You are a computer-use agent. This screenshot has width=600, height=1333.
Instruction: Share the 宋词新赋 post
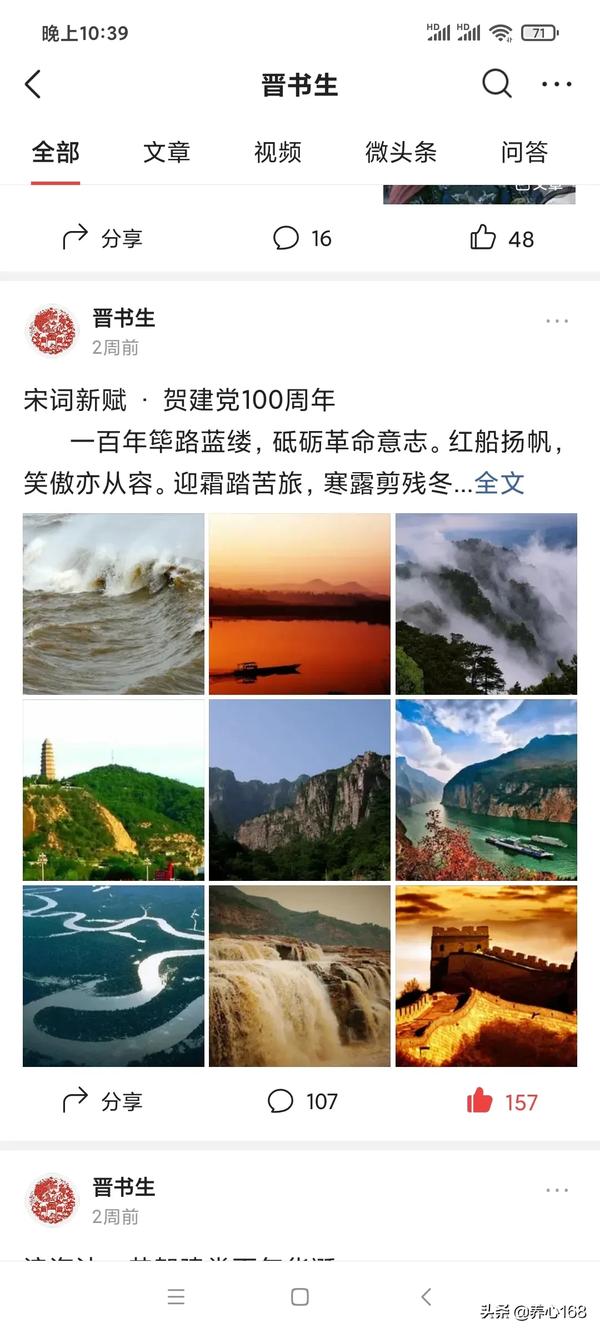click(102, 1102)
